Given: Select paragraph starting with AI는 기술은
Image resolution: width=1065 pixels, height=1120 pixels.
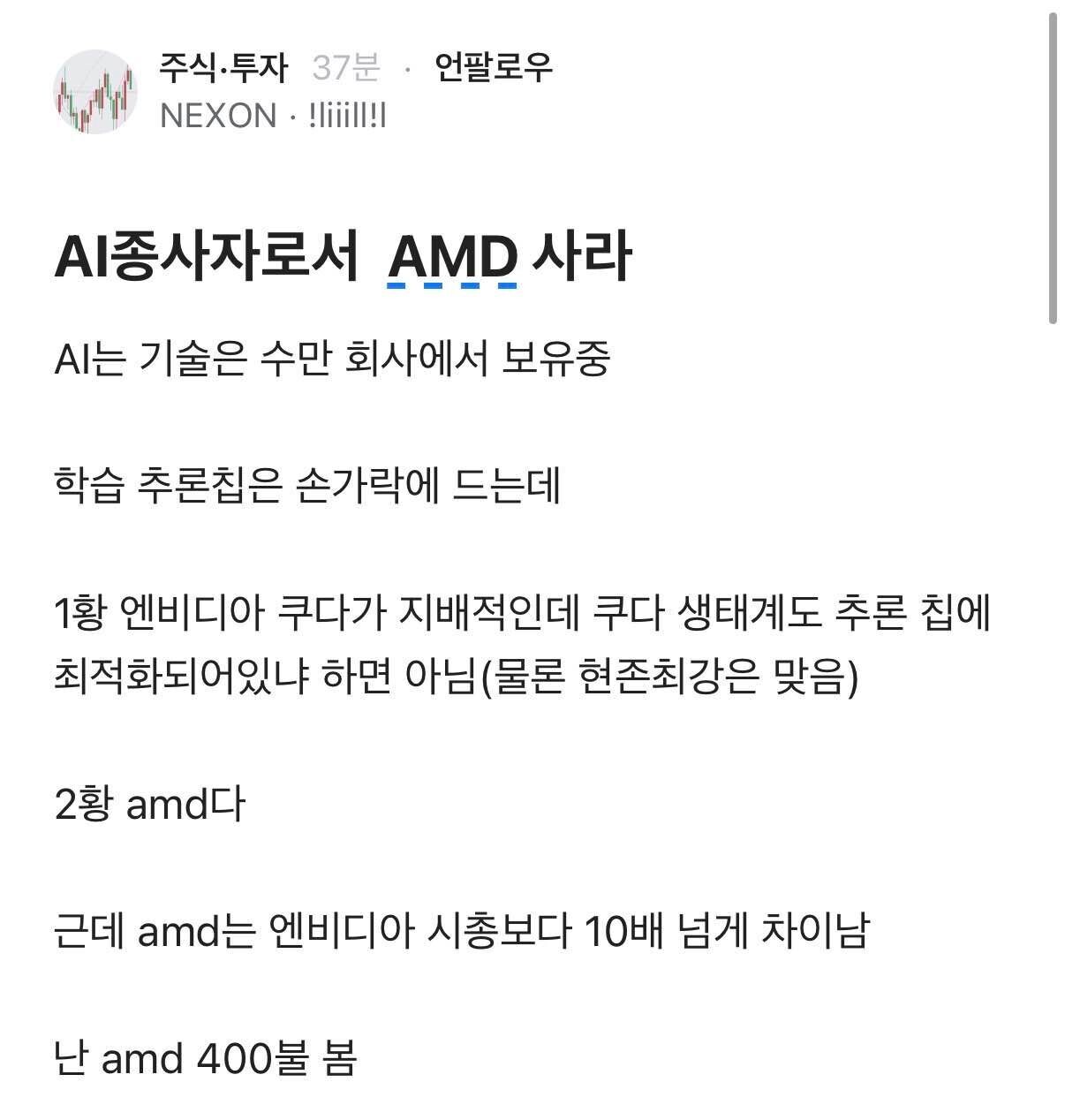Looking at the screenshot, I should (336, 358).
